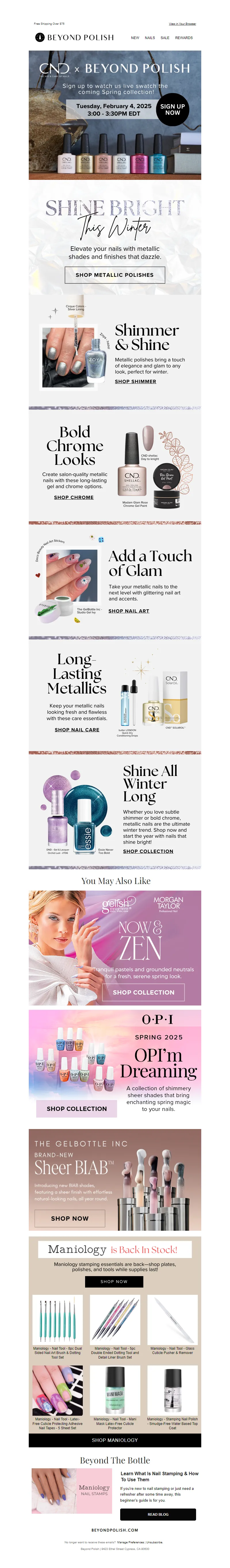Follow the Shop Shimmer link
Screen dimensions: 230x1568
coord(135,382)
